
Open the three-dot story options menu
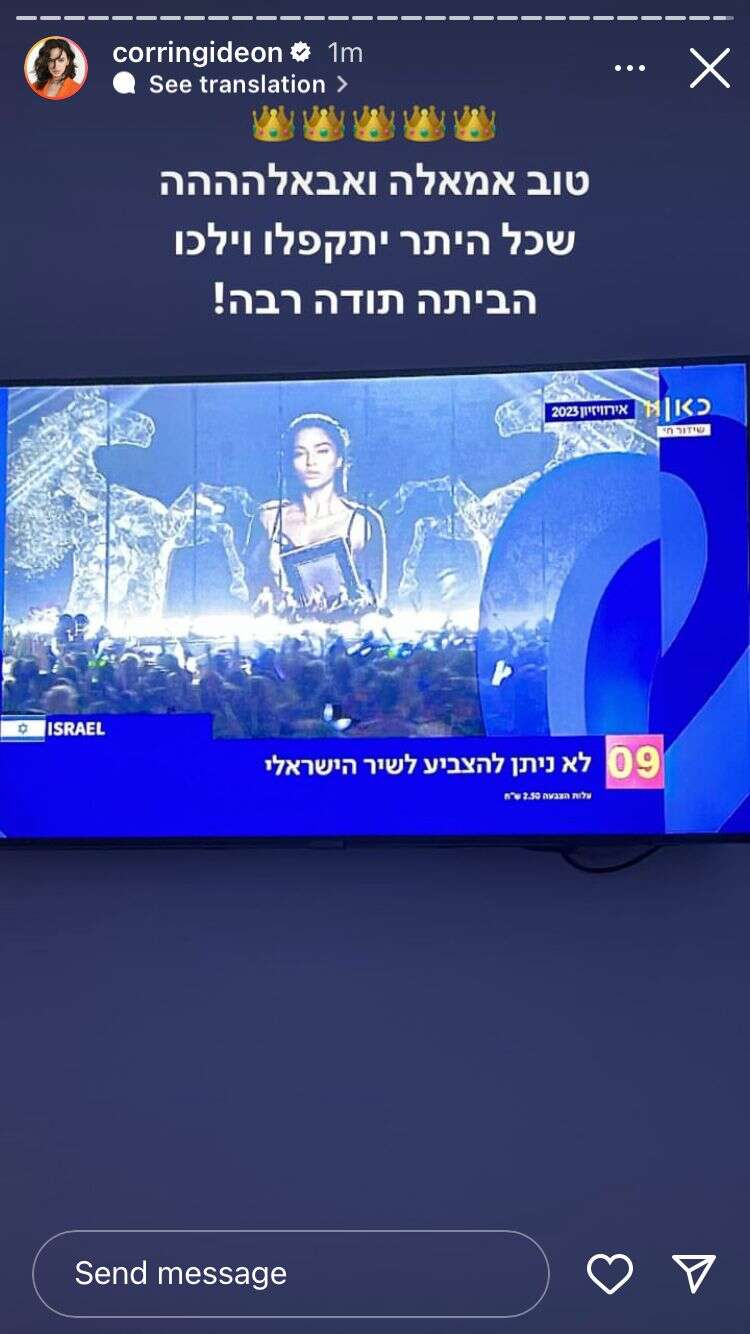pos(630,68)
